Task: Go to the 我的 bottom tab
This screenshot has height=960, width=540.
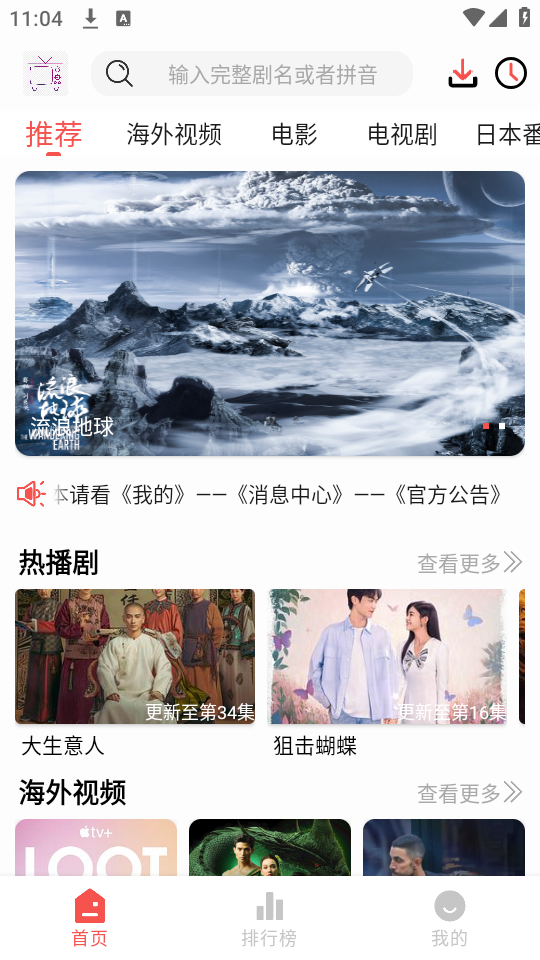Action: [x=449, y=918]
